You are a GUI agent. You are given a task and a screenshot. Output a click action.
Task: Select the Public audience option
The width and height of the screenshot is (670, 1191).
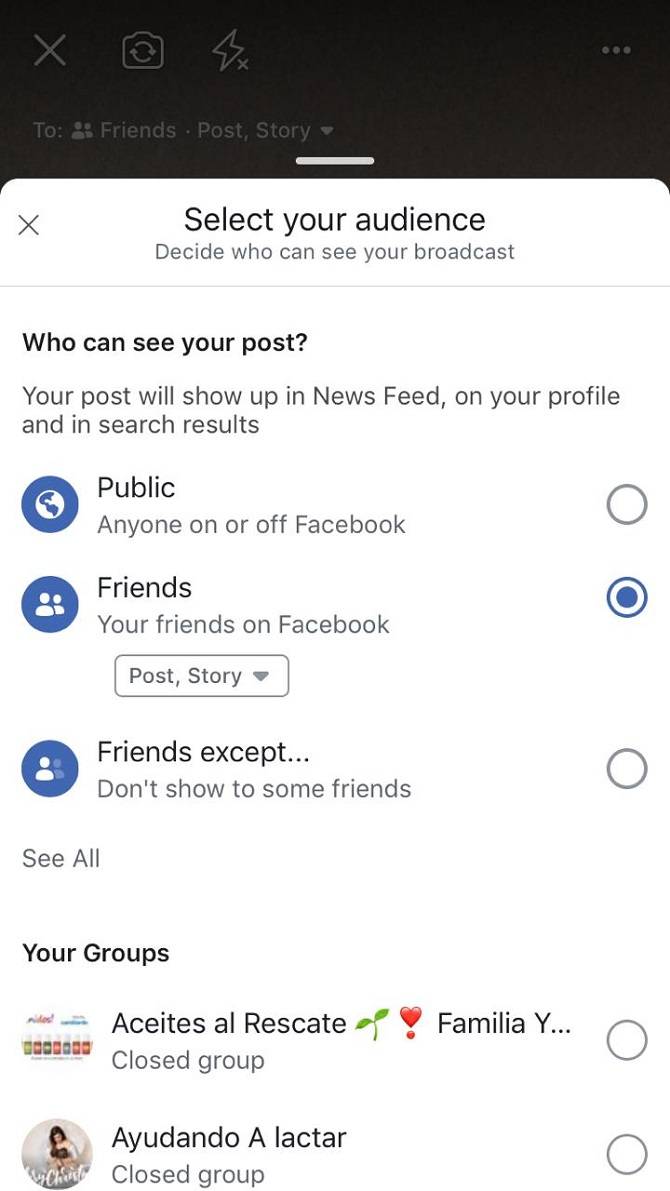coord(626,506)
